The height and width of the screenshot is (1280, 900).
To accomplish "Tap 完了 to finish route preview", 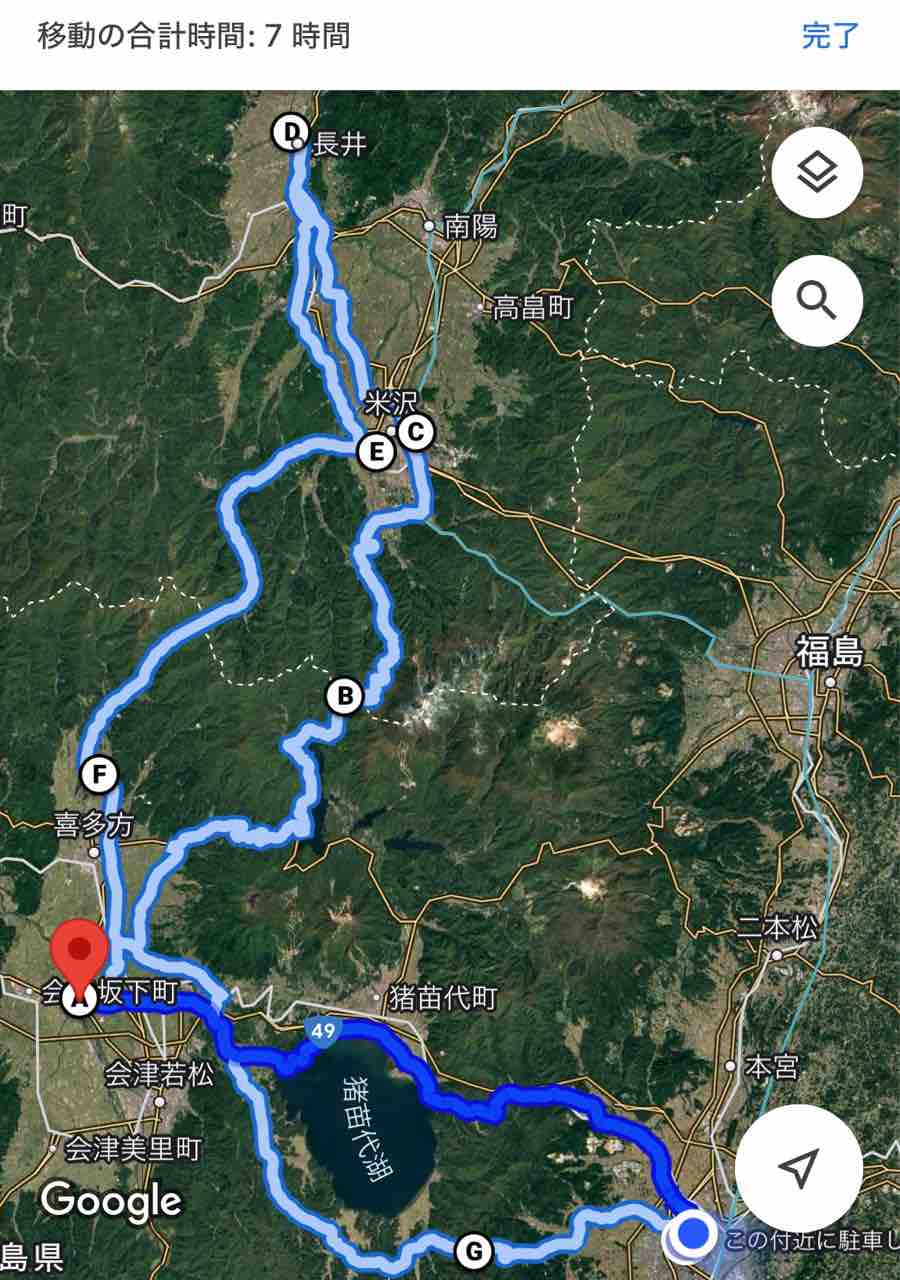I will pyautogui.click(x=830, y=37).
